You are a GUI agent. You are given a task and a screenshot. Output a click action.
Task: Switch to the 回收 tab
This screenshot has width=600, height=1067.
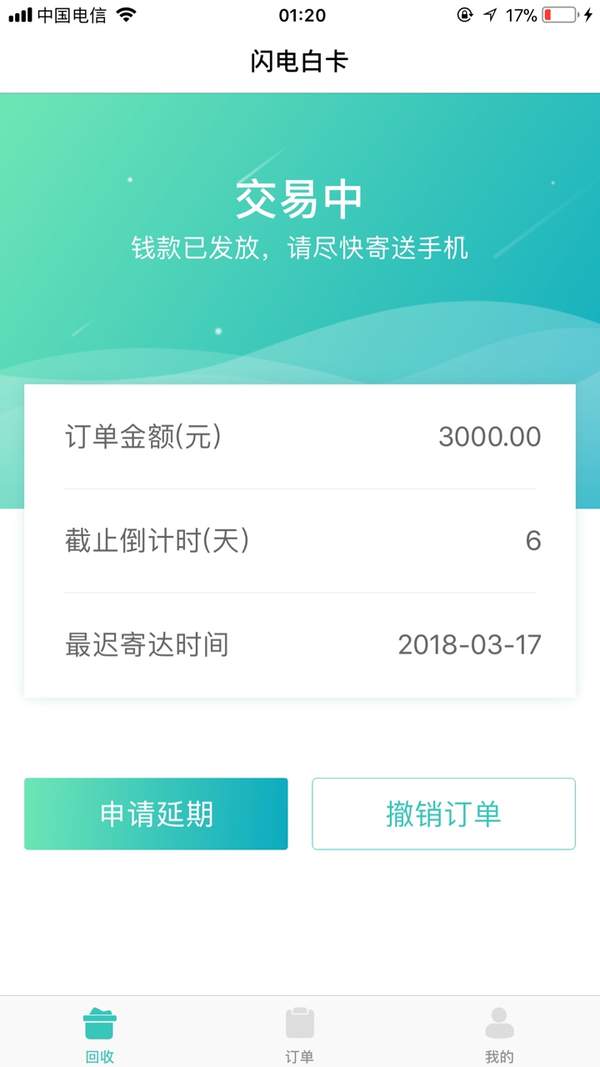coord(100,1033)
